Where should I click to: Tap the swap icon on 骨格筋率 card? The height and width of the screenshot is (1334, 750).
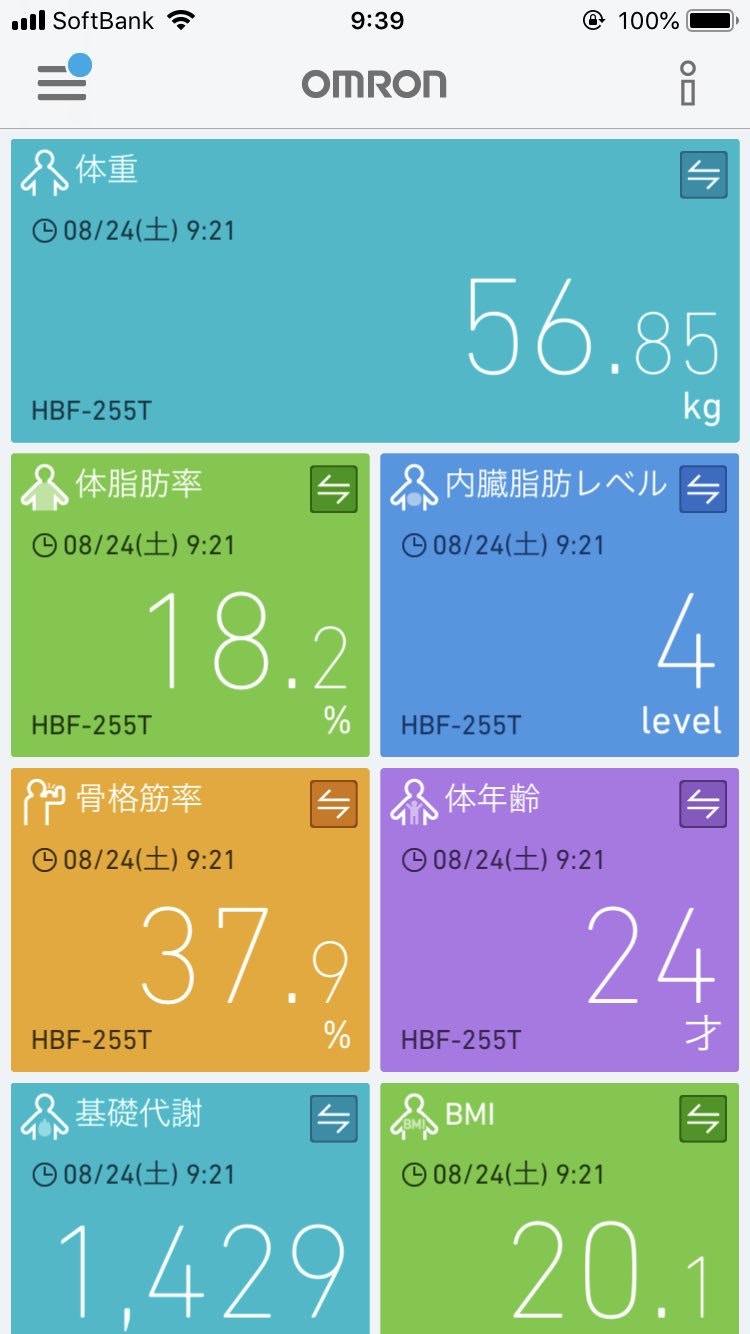[x=334, y=804]
